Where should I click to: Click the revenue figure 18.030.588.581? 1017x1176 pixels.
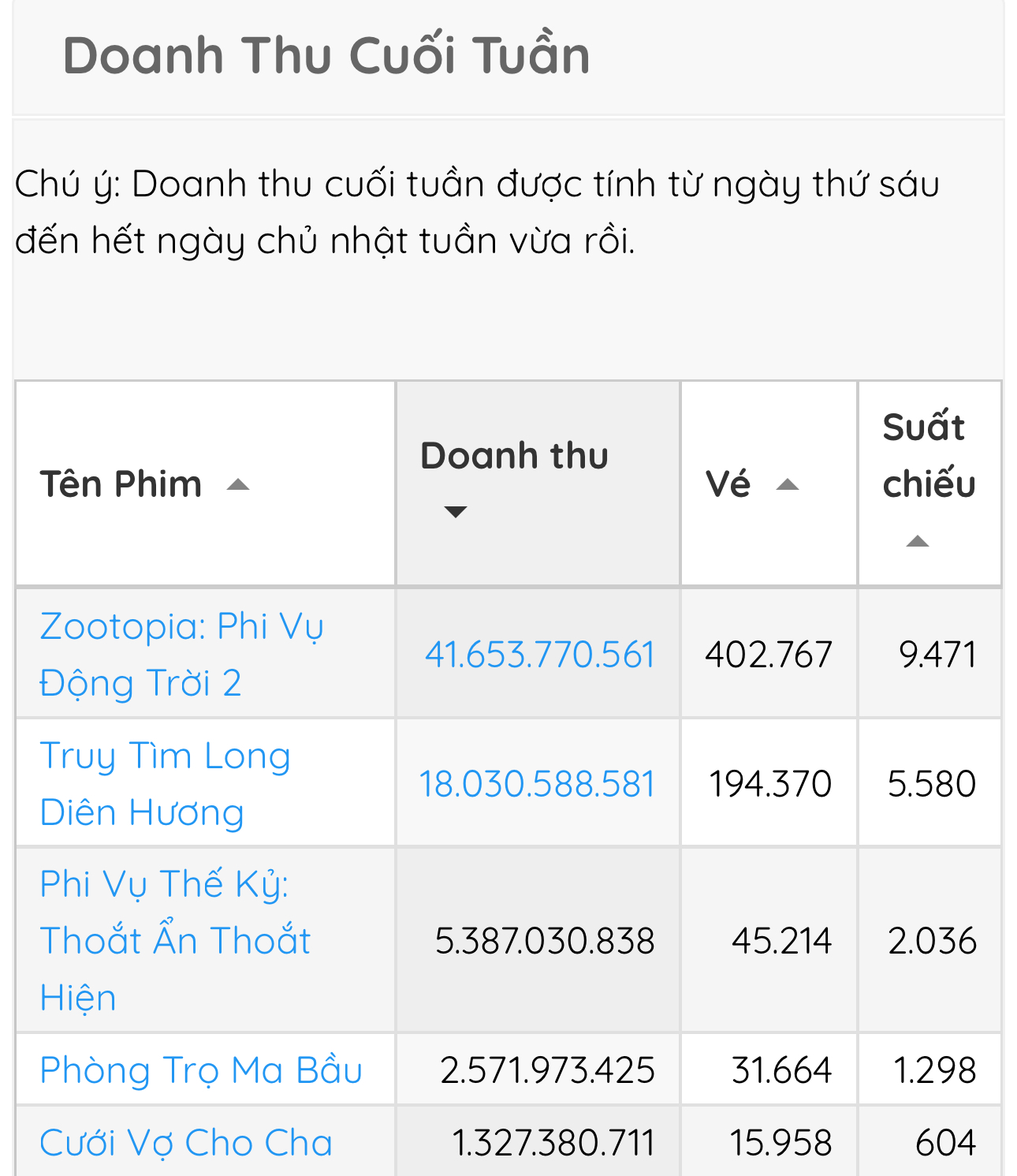pyautogui.click(x=538, y=784)
